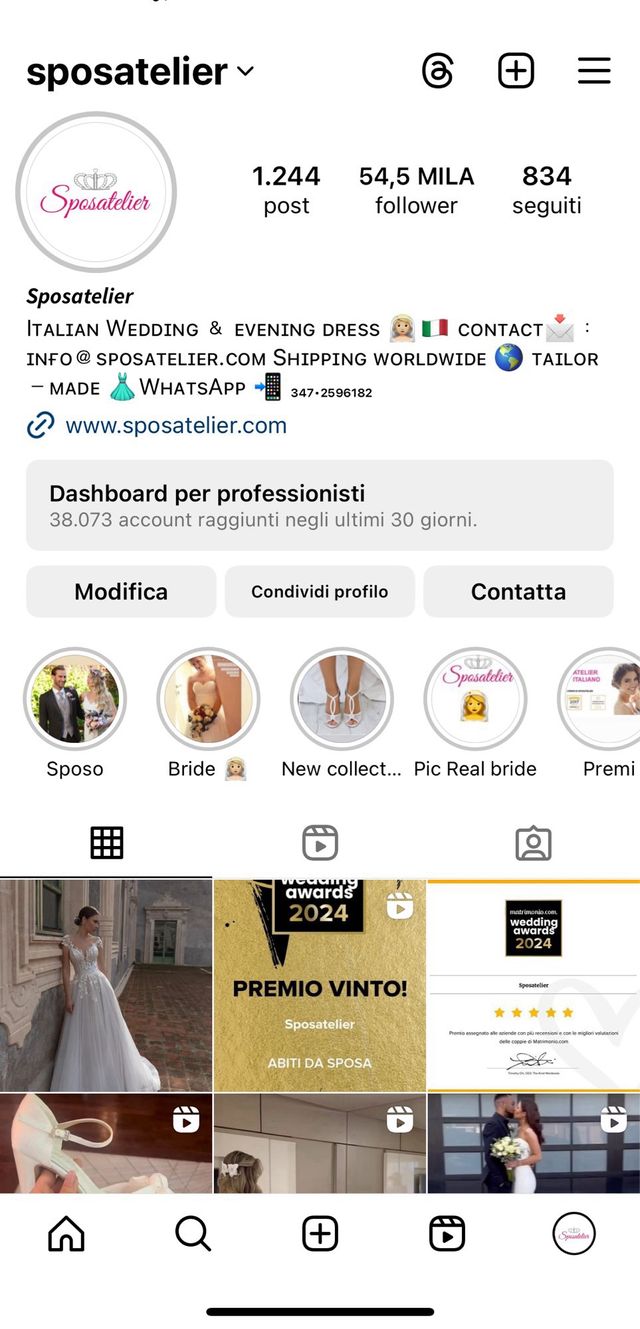Viewport: 640px width, 1329px height.
Task: Open the hamburger menu
Action: tap(594, 71)
